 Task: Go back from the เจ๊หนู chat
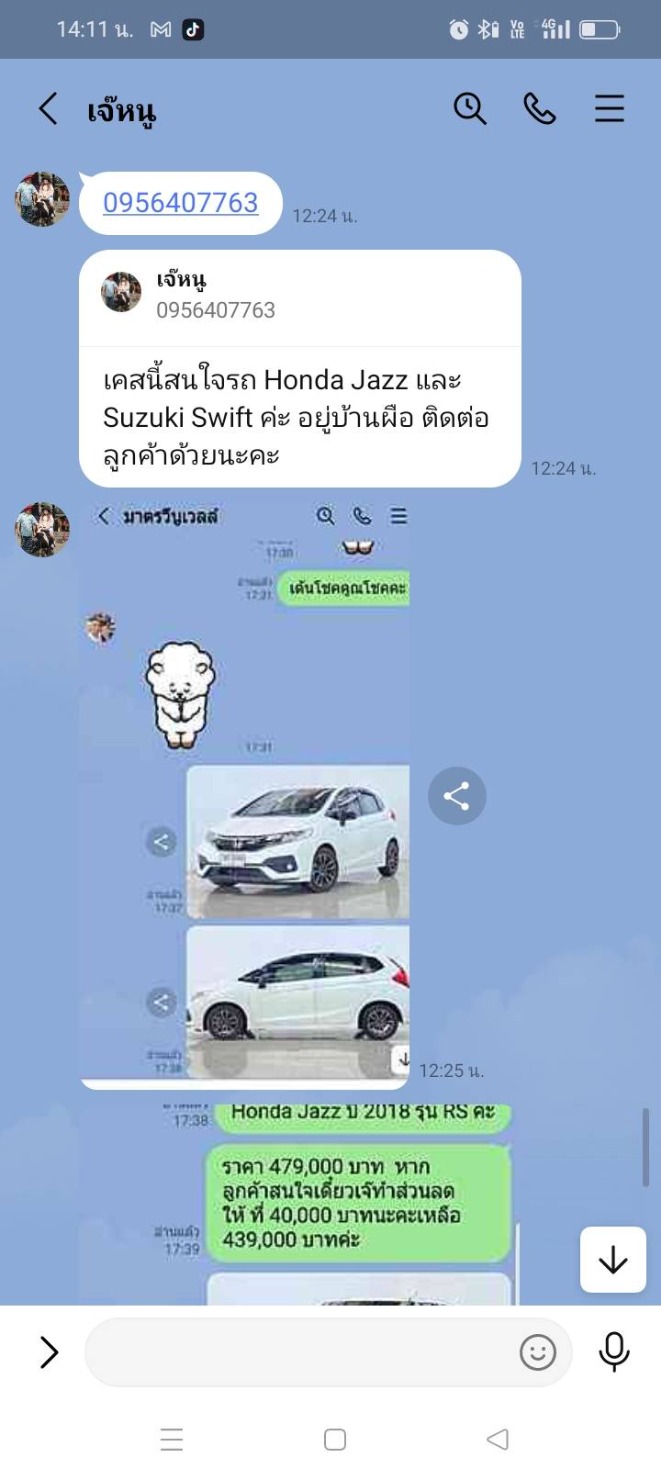(x=48, y=109)
